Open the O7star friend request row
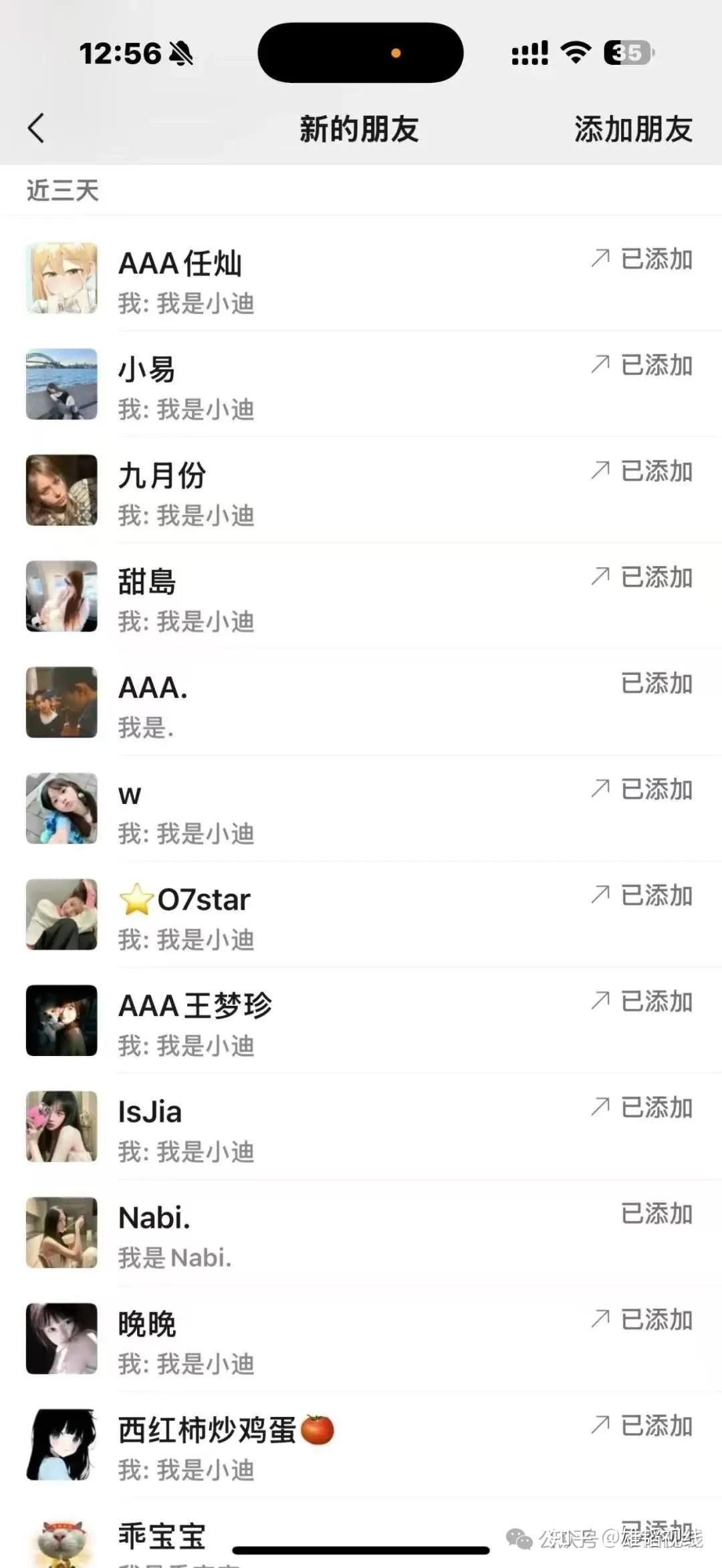Viewport: 722px width, 1568px height. pos(361,914)
